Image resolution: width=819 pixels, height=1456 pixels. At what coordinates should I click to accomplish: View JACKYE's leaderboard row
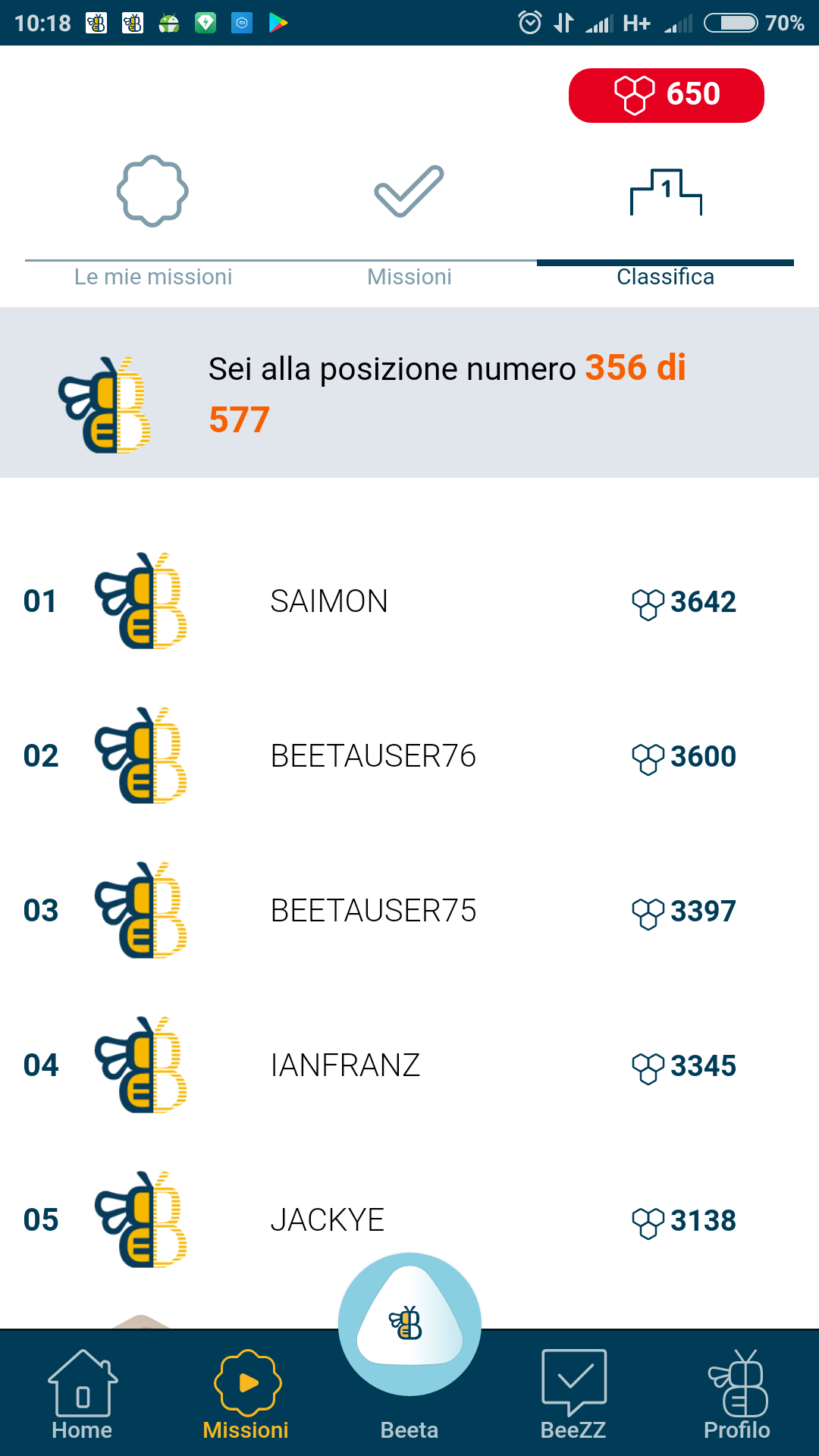[409, 1220]
